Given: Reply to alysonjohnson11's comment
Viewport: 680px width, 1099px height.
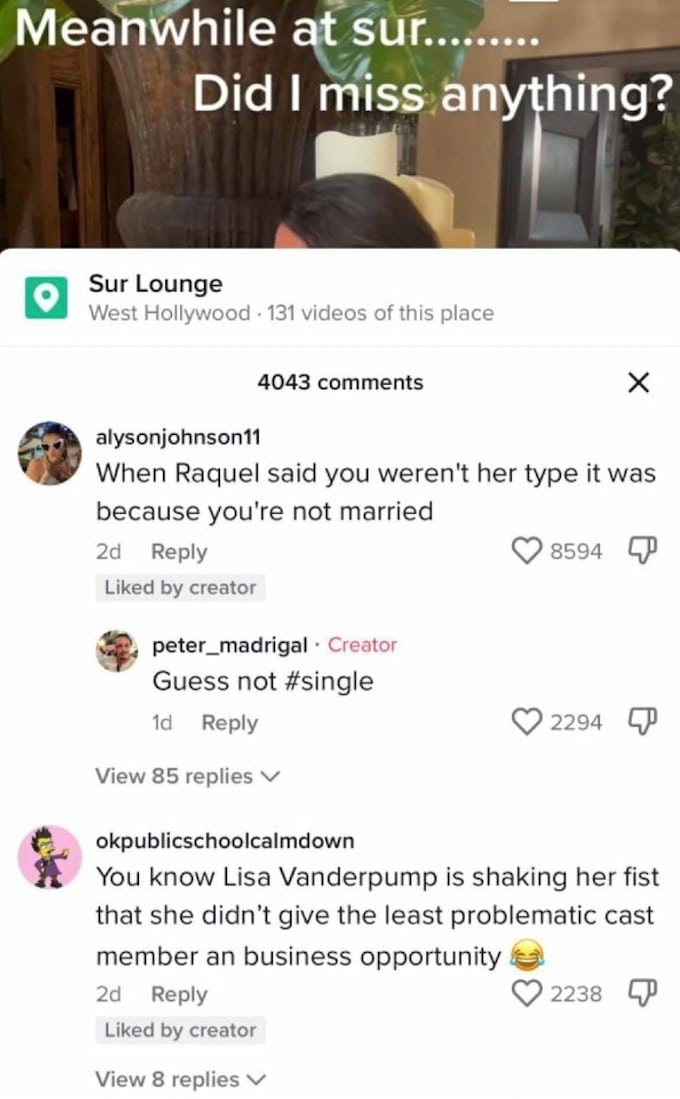Looking at the screenshot, I should 179,551.
